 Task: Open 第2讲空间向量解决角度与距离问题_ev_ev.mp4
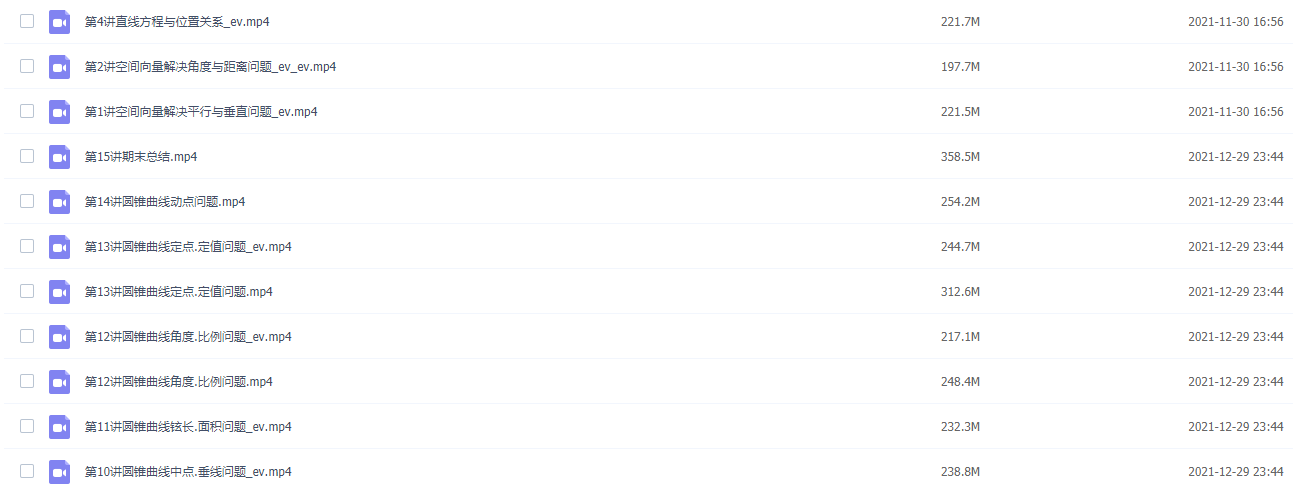[x=210, y=67]
